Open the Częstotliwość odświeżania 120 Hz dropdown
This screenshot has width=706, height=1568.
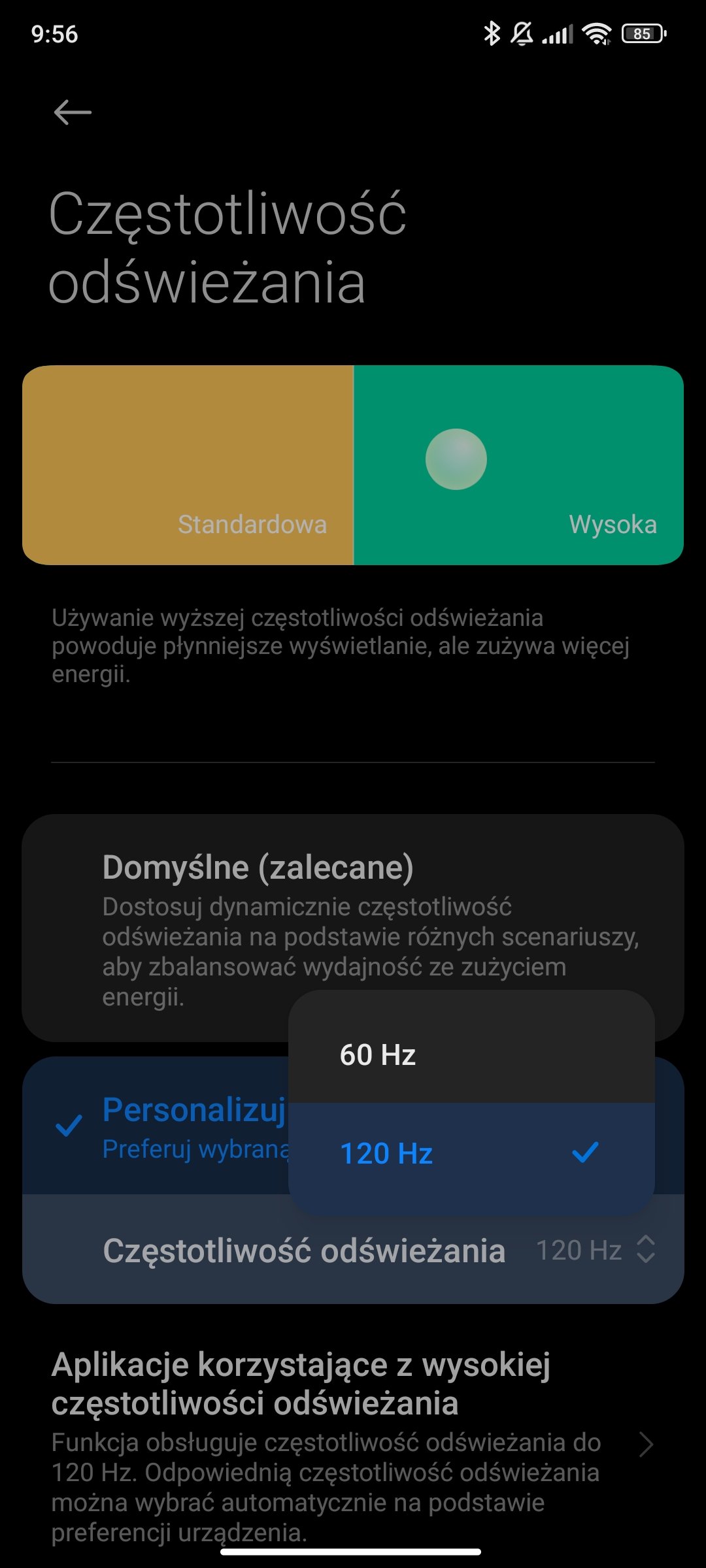click(353, 1250)
